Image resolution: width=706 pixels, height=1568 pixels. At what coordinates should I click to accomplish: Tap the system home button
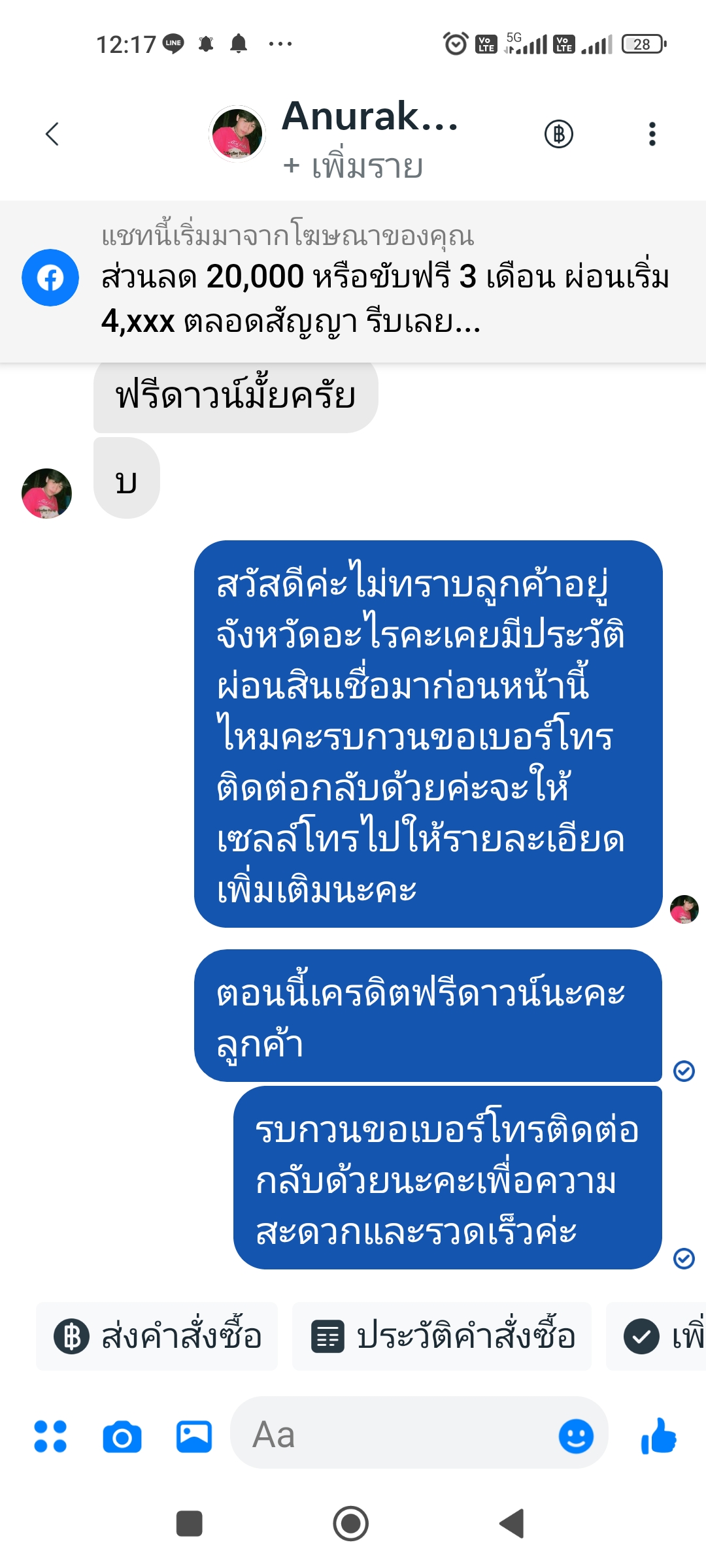(x=351, y=1524)
